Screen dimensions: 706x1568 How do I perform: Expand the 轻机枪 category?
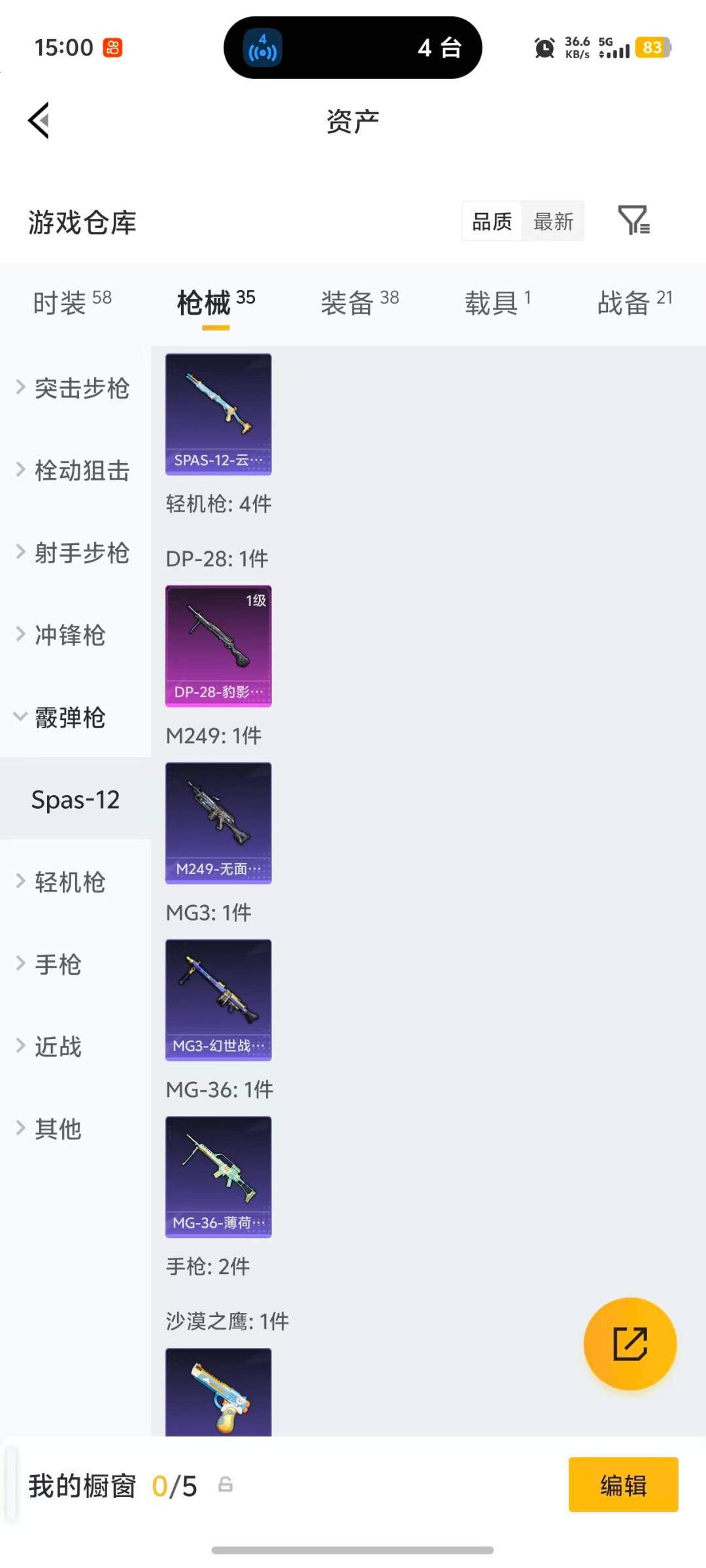tap(70, 882)
